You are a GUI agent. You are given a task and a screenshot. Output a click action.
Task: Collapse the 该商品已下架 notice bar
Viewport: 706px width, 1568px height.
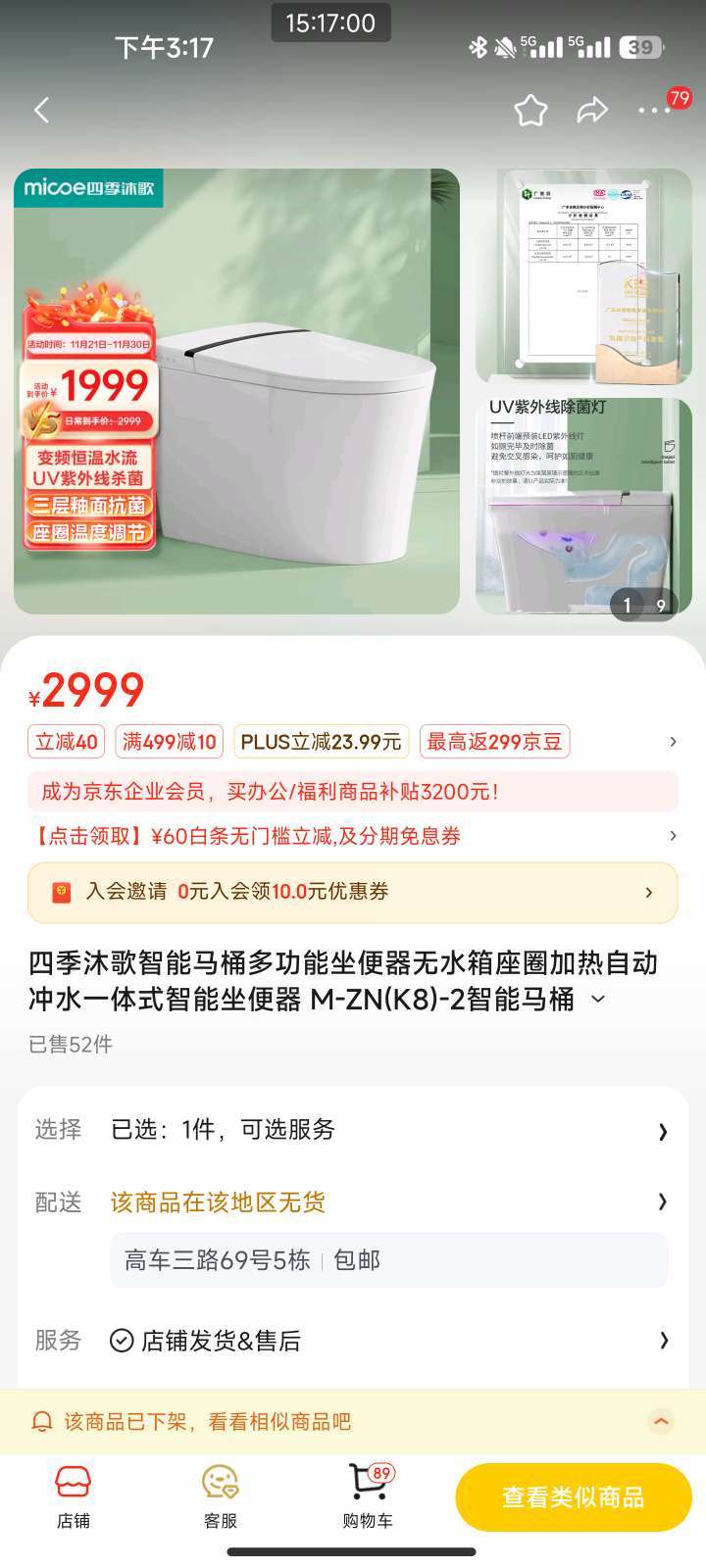point(662,1421)
